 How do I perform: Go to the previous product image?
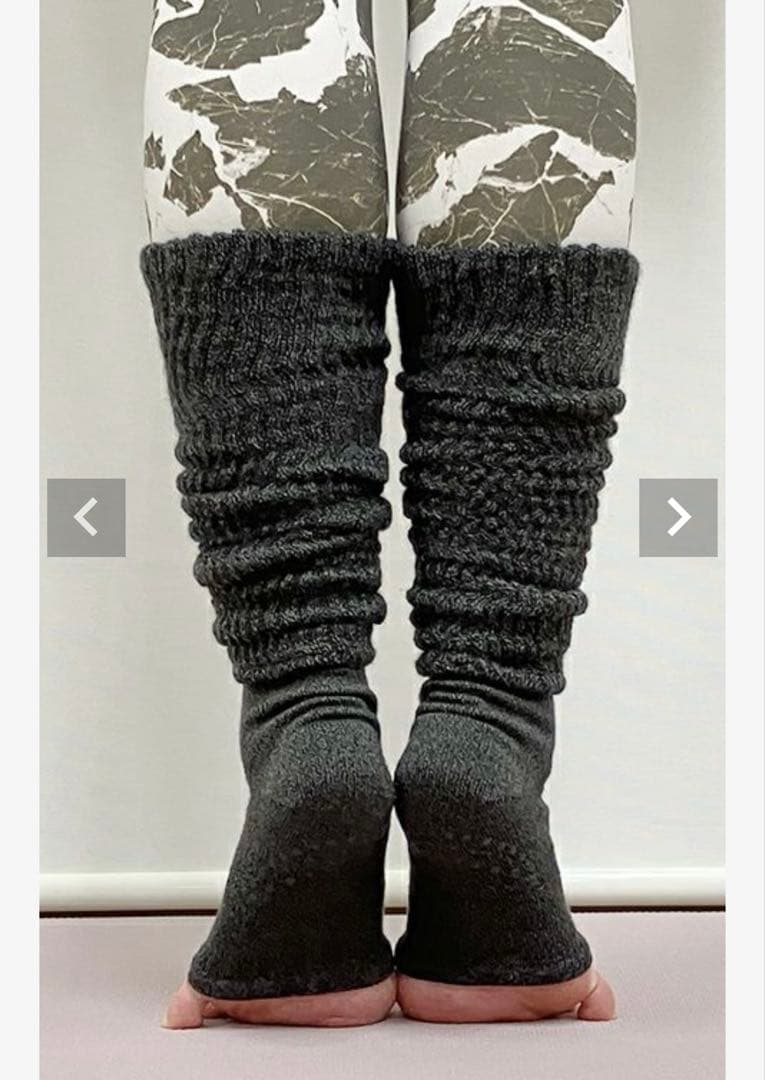coord(86,517)
